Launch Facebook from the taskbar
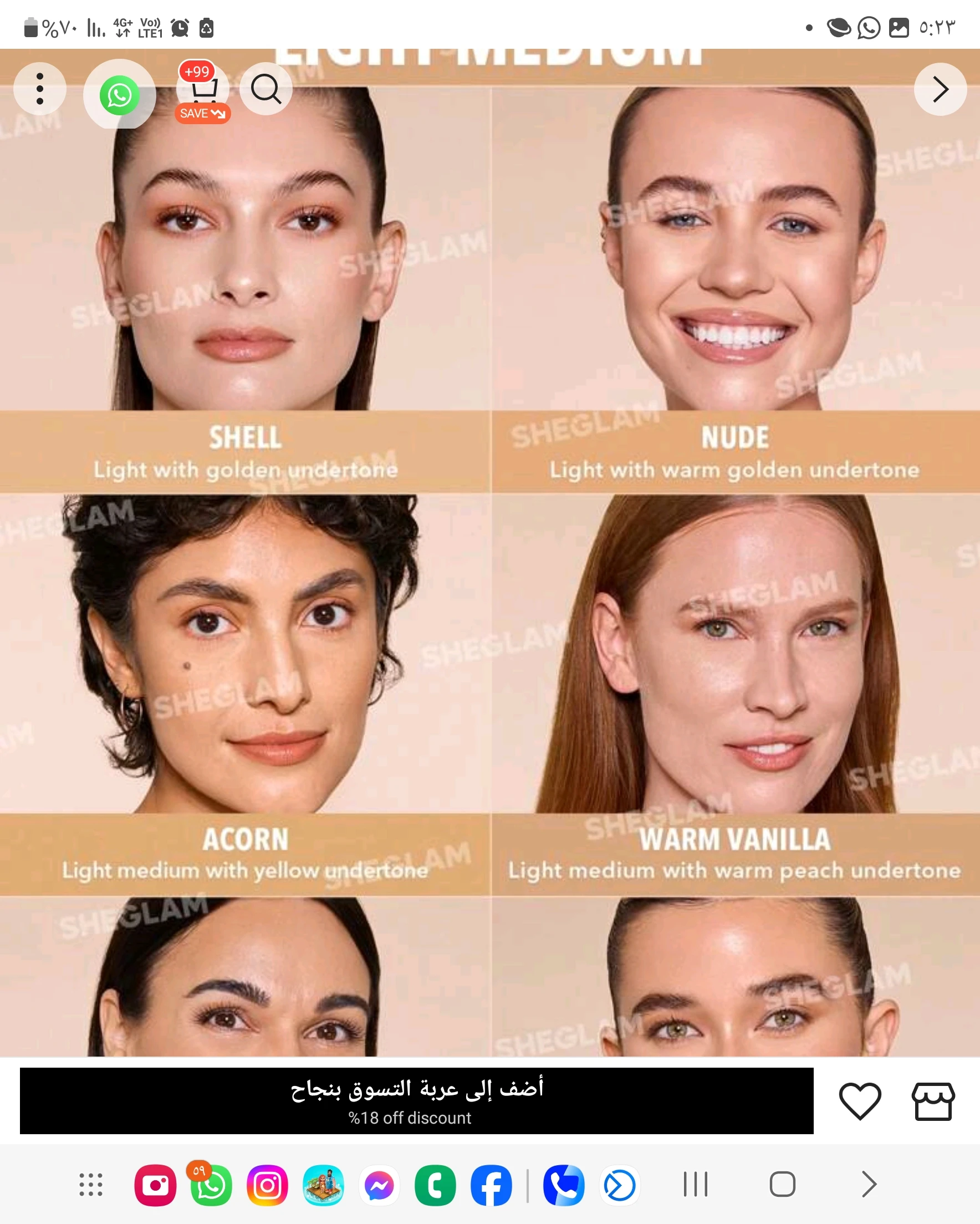Screen dimensions: 980x1224 (491, 1185)
